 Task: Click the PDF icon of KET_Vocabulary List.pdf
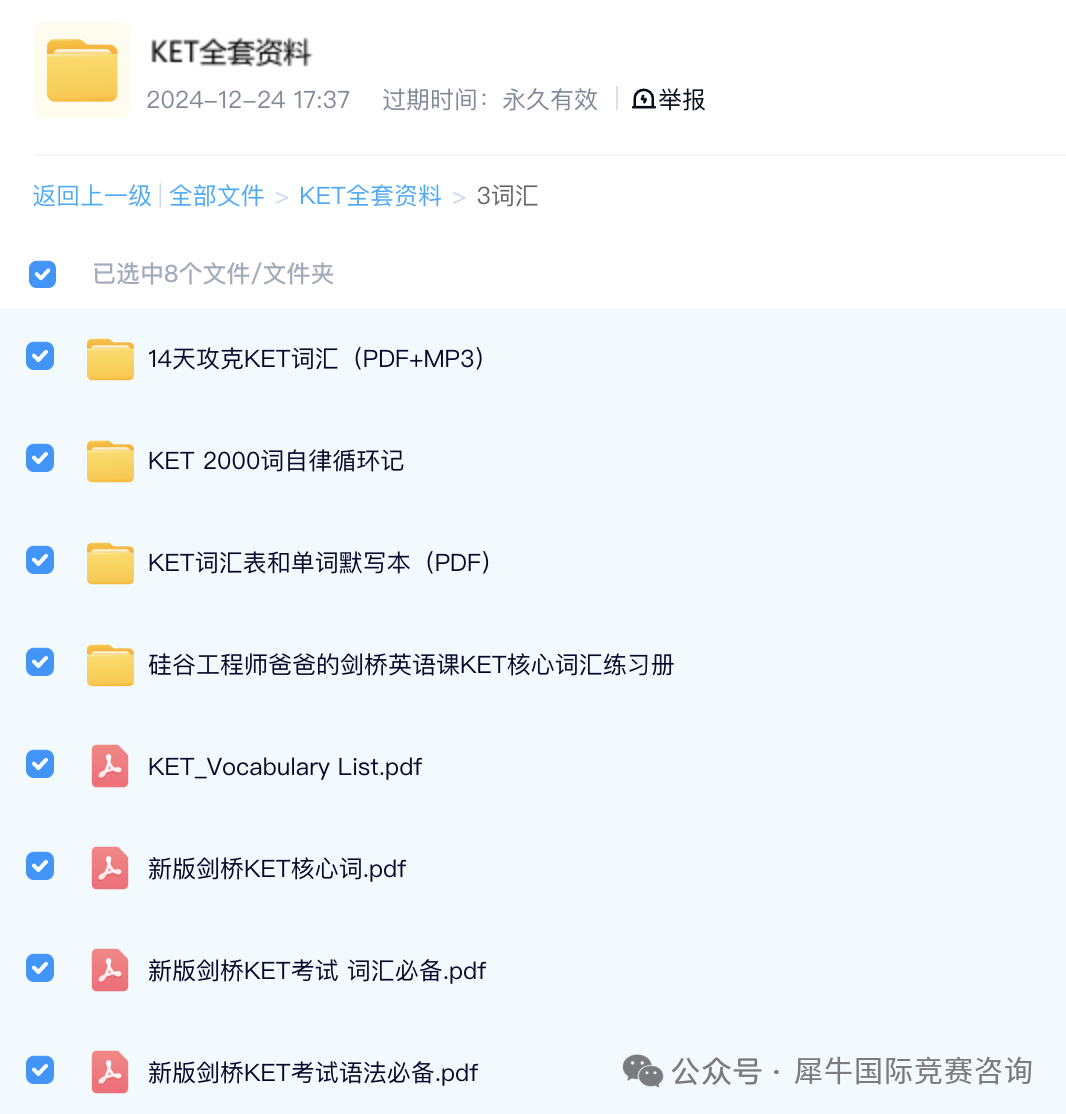[110, 766]
